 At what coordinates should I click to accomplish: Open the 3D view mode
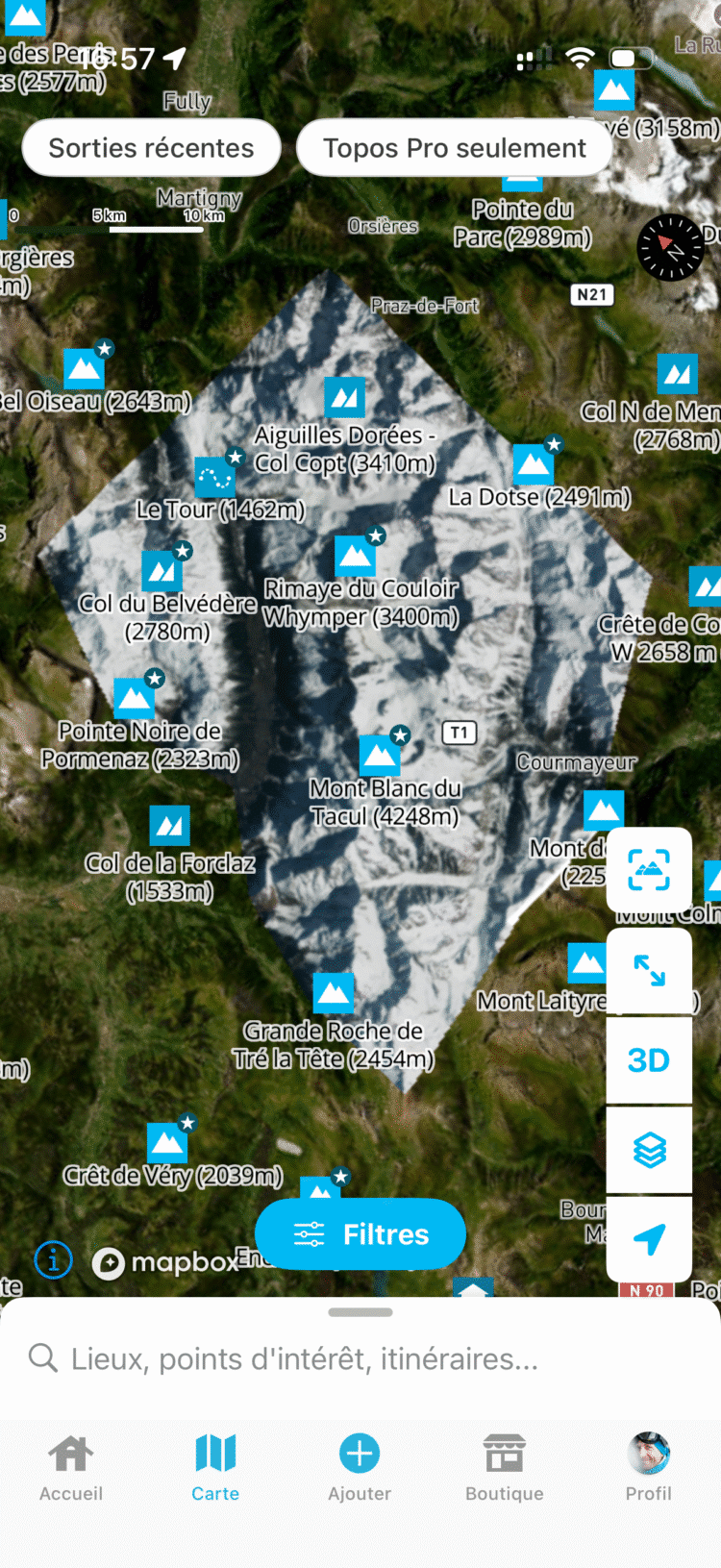649,1059
